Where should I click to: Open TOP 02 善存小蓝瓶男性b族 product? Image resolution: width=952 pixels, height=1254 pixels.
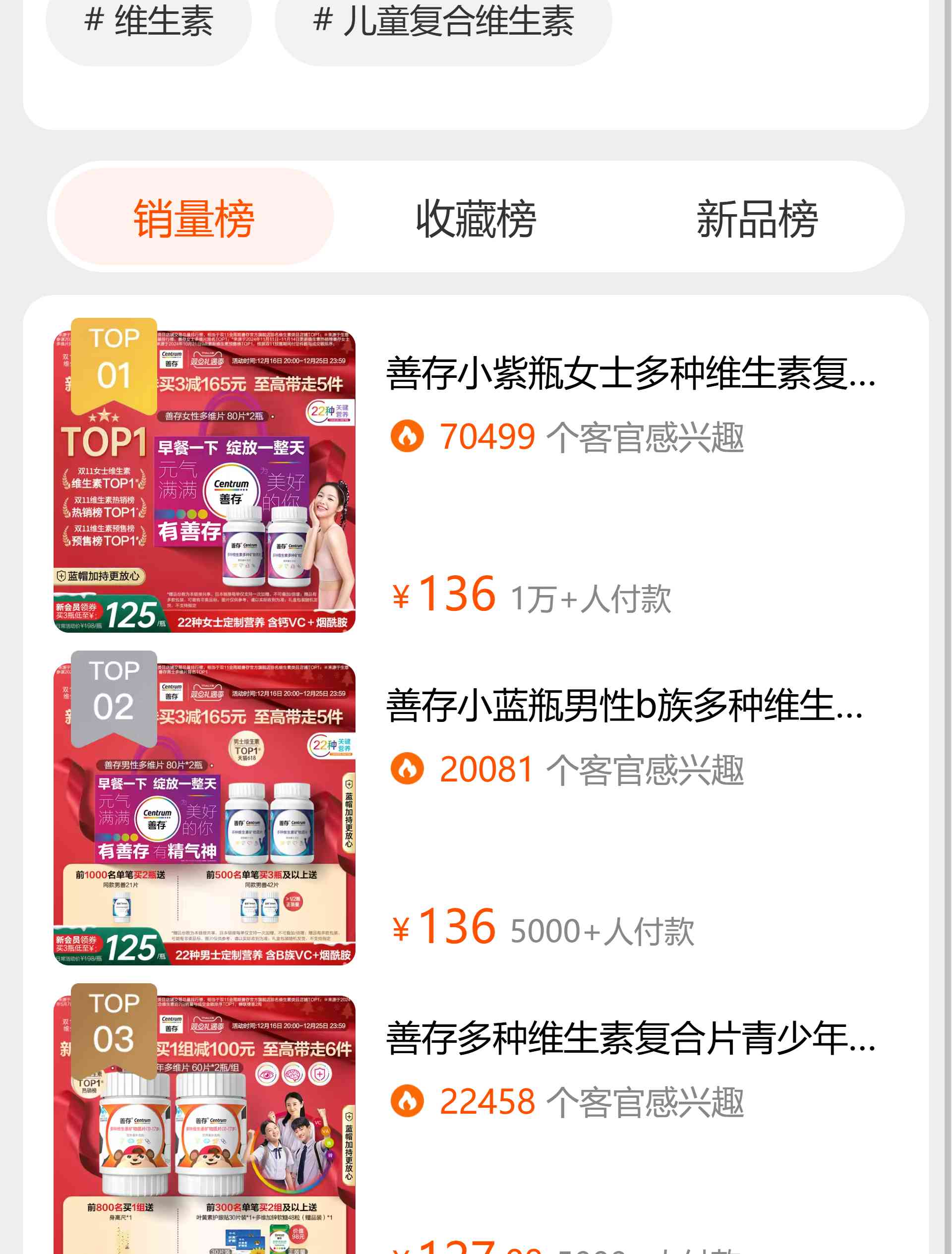click(624, 706)
